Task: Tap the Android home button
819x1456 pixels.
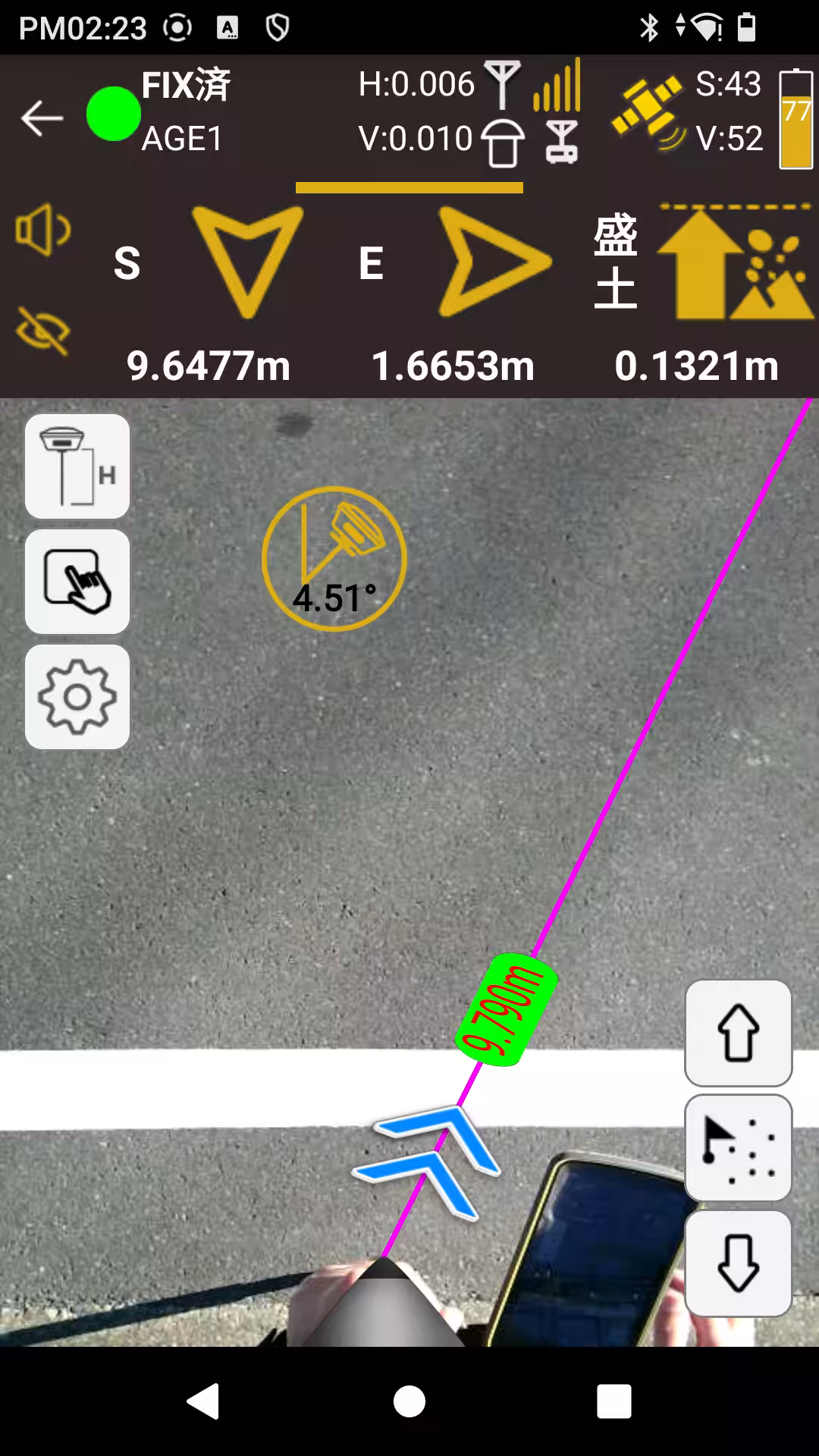Action: (409, 1401)
